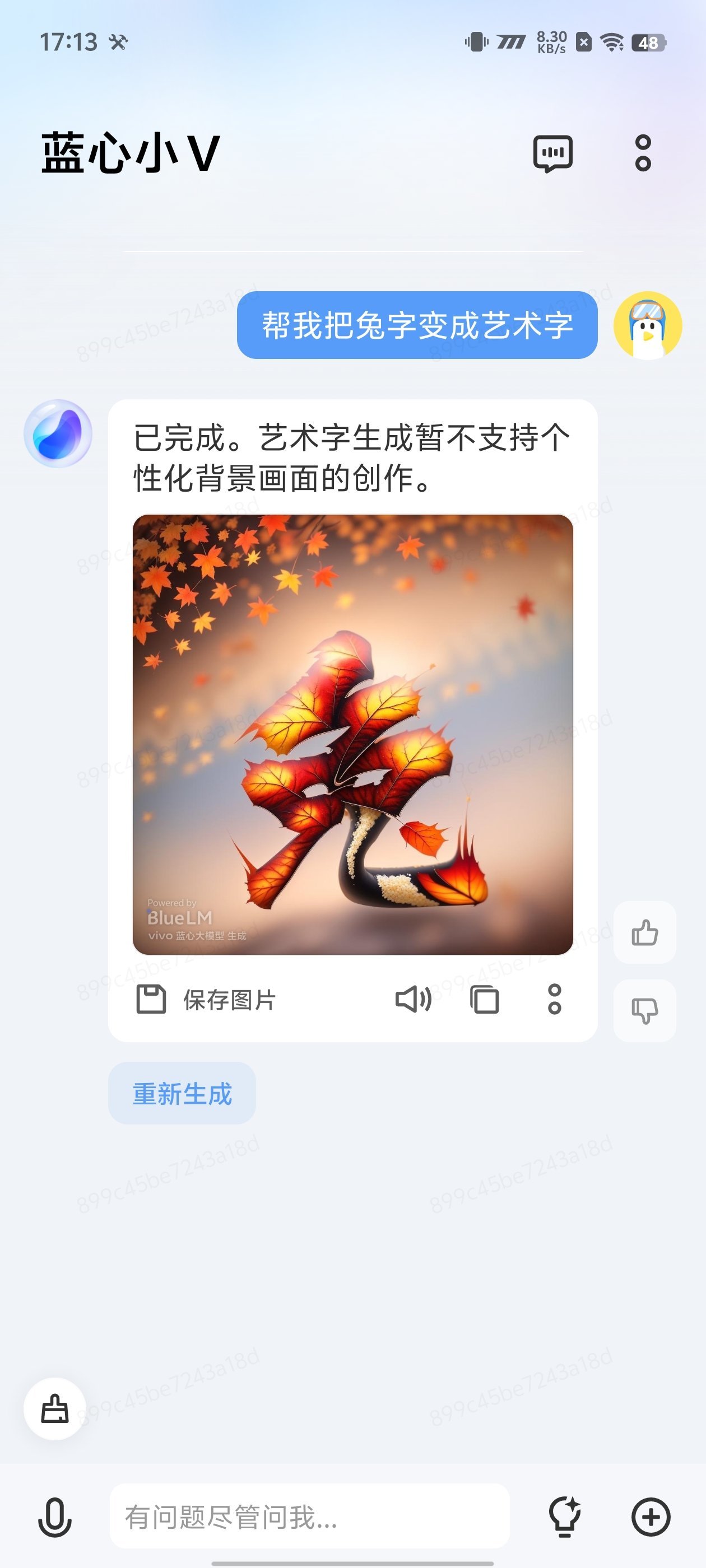This screenshot has width=706, height=1568.
Task: Tap 重新生成 to regenerate the image
Action: (182, 1094)
